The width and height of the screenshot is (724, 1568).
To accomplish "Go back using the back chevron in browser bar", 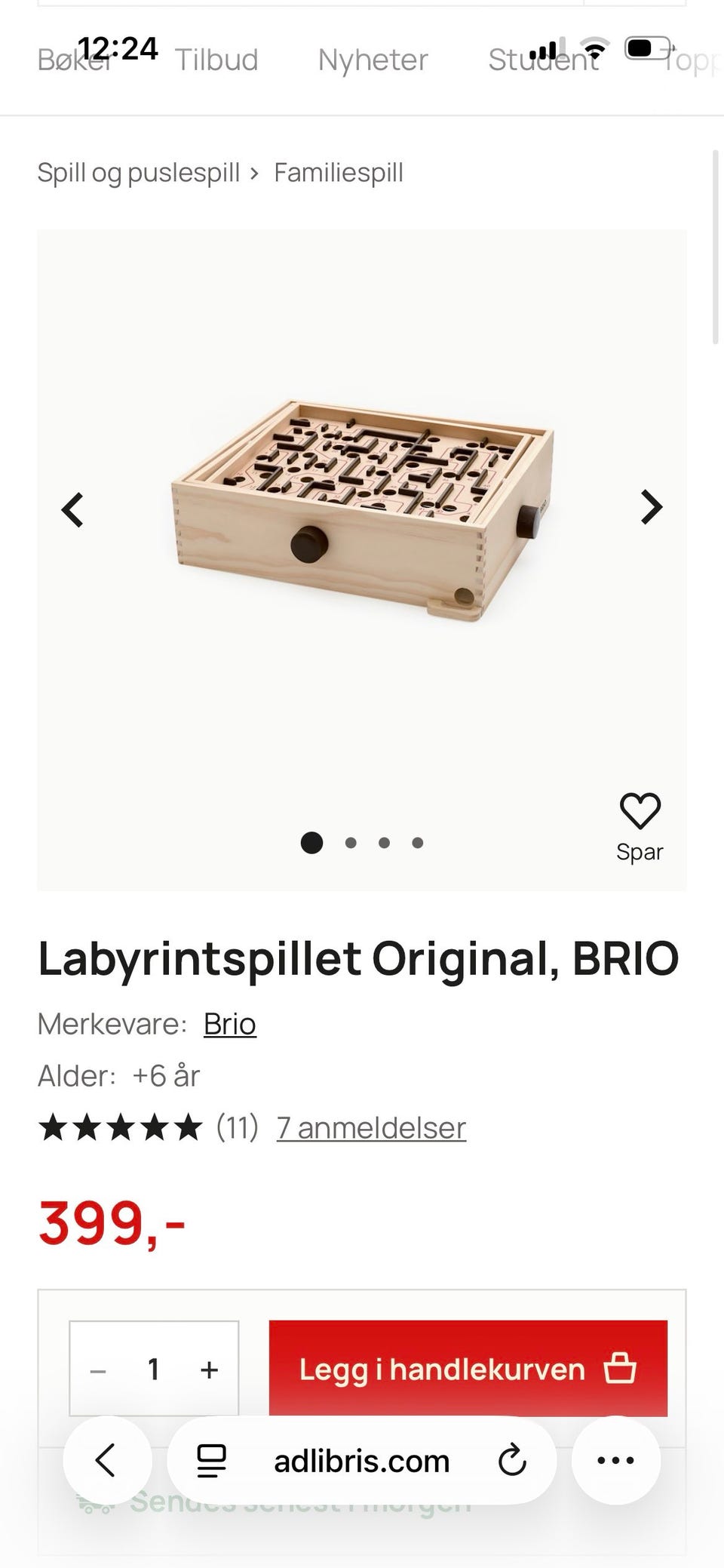I will tap(108, 1460).
